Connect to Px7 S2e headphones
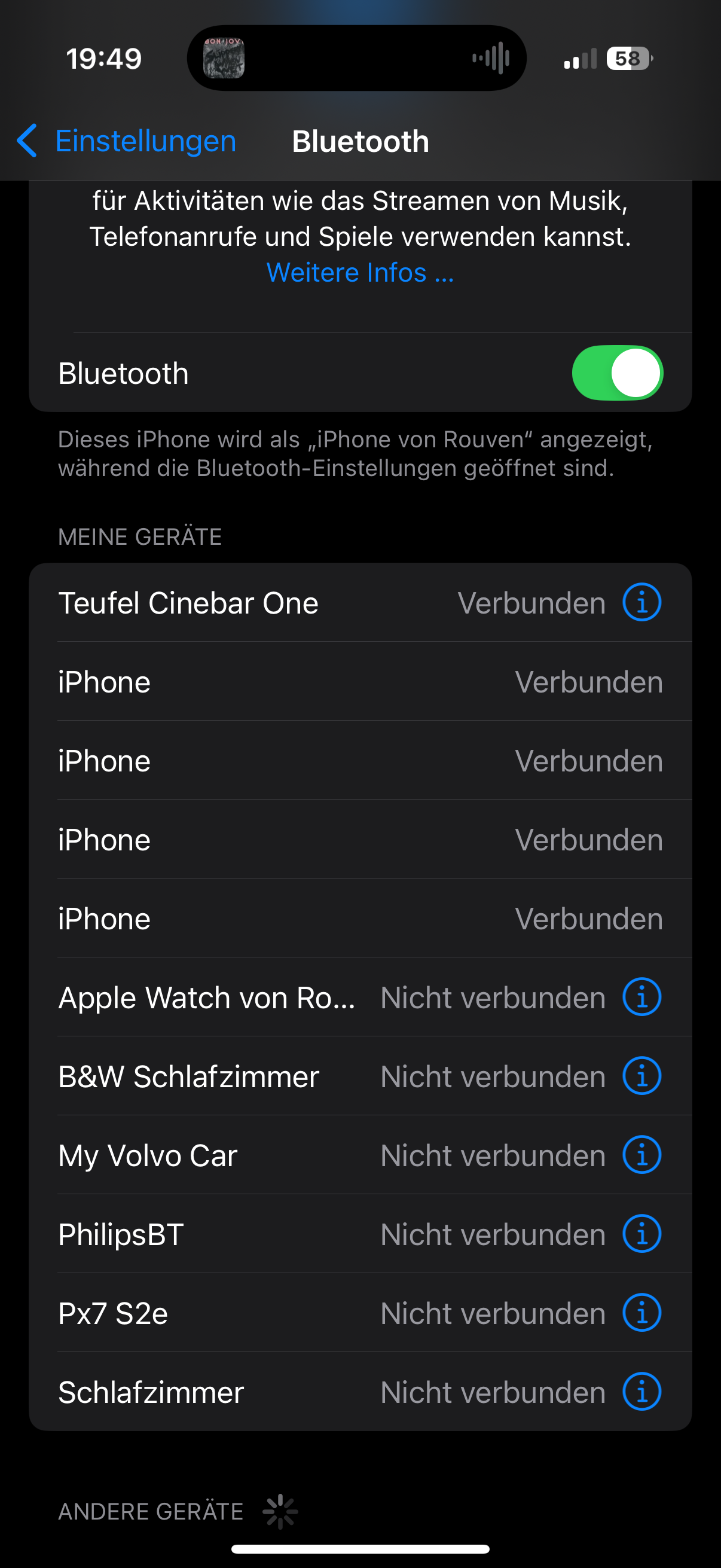Screen dimensions: 721x1568 [360, 1313]
